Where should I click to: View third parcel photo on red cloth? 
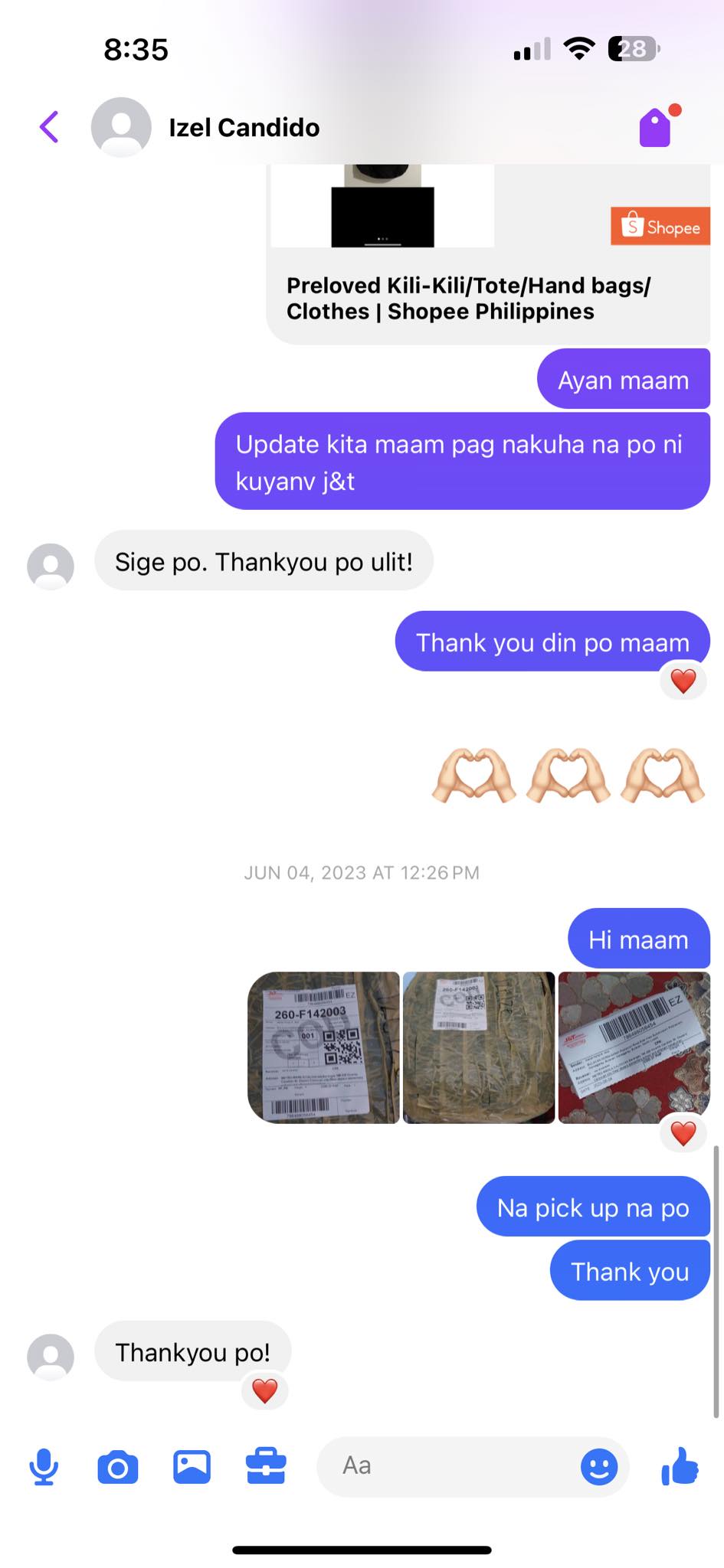click(634, 1047)
